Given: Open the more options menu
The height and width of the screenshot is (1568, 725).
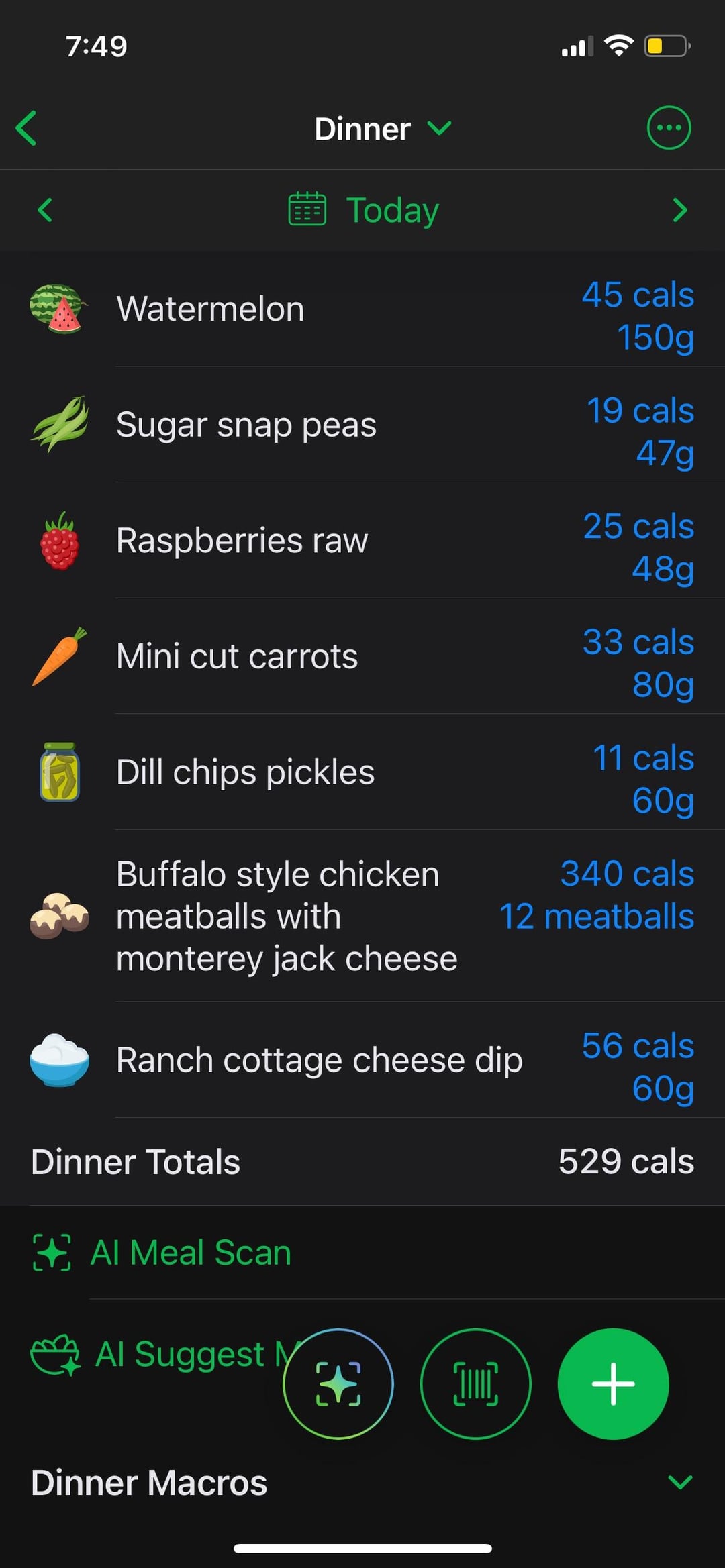Looking at the screenshot, I should click(x=668, y=127).
